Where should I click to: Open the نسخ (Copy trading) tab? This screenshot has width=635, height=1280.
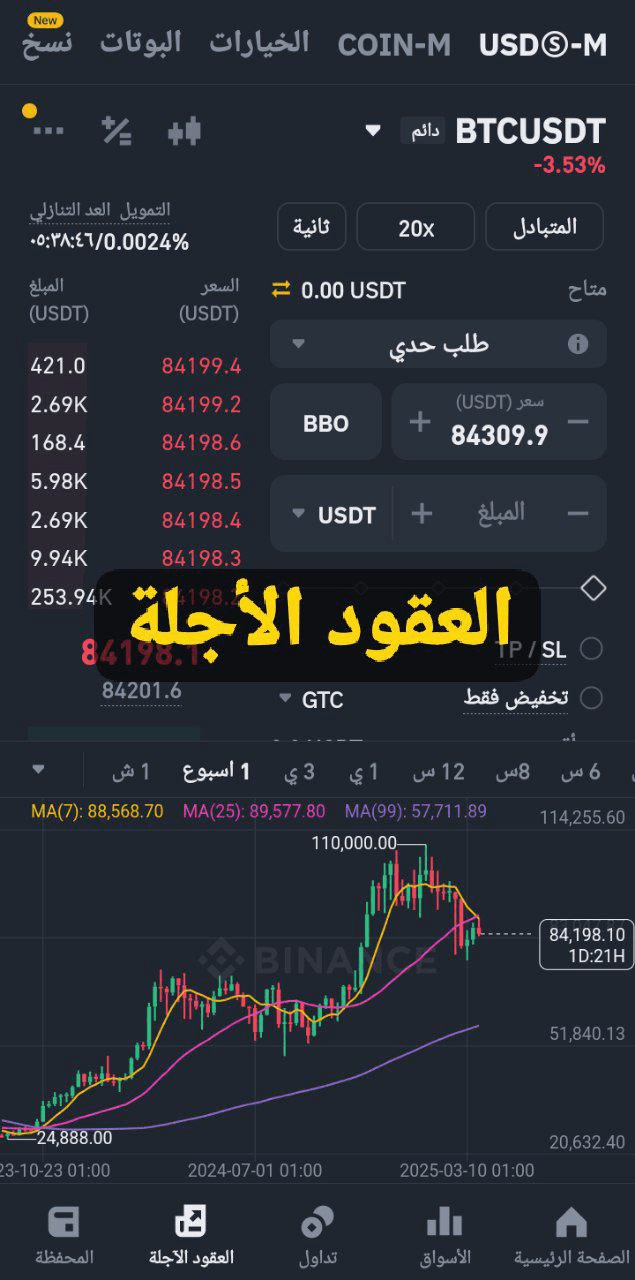point(47,45)
